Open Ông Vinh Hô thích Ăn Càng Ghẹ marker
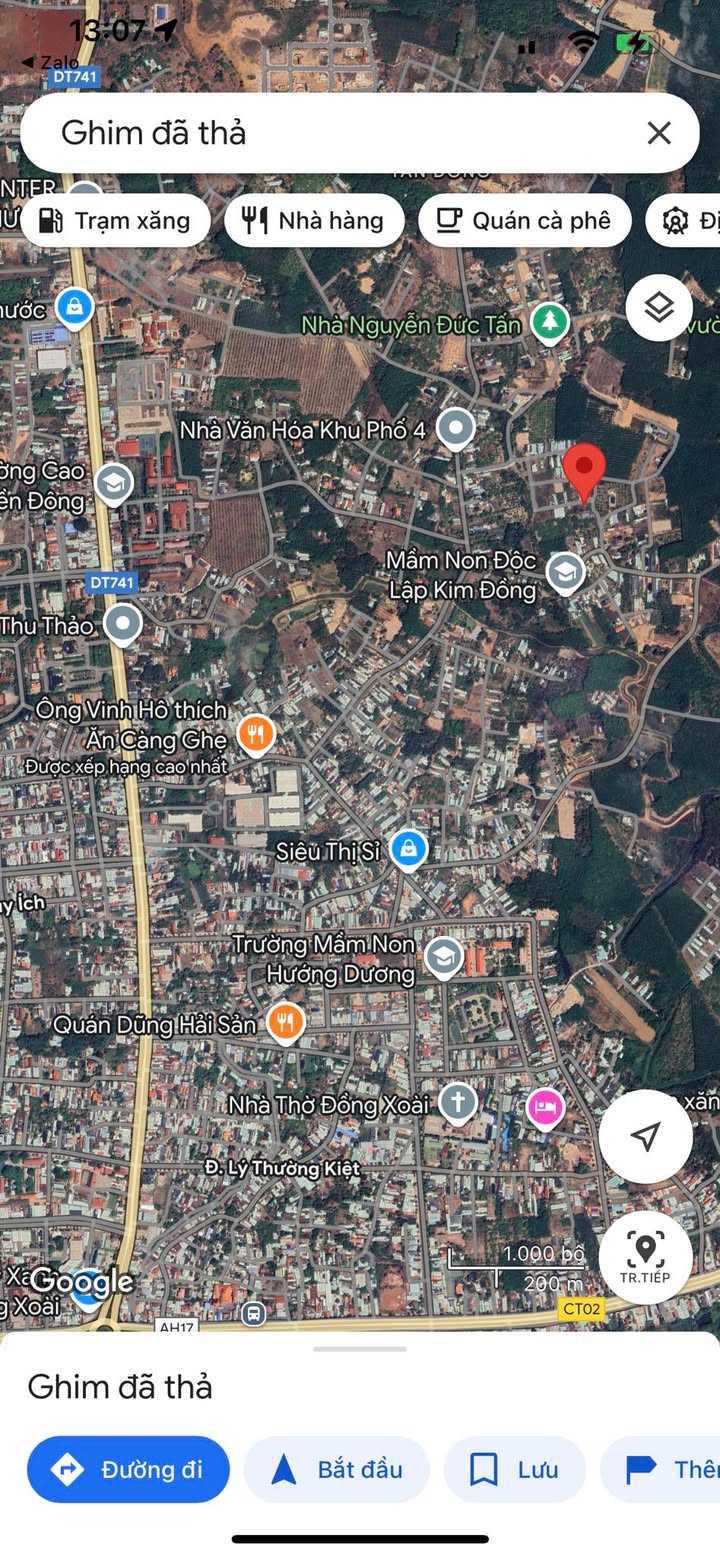 click(257, 735)
